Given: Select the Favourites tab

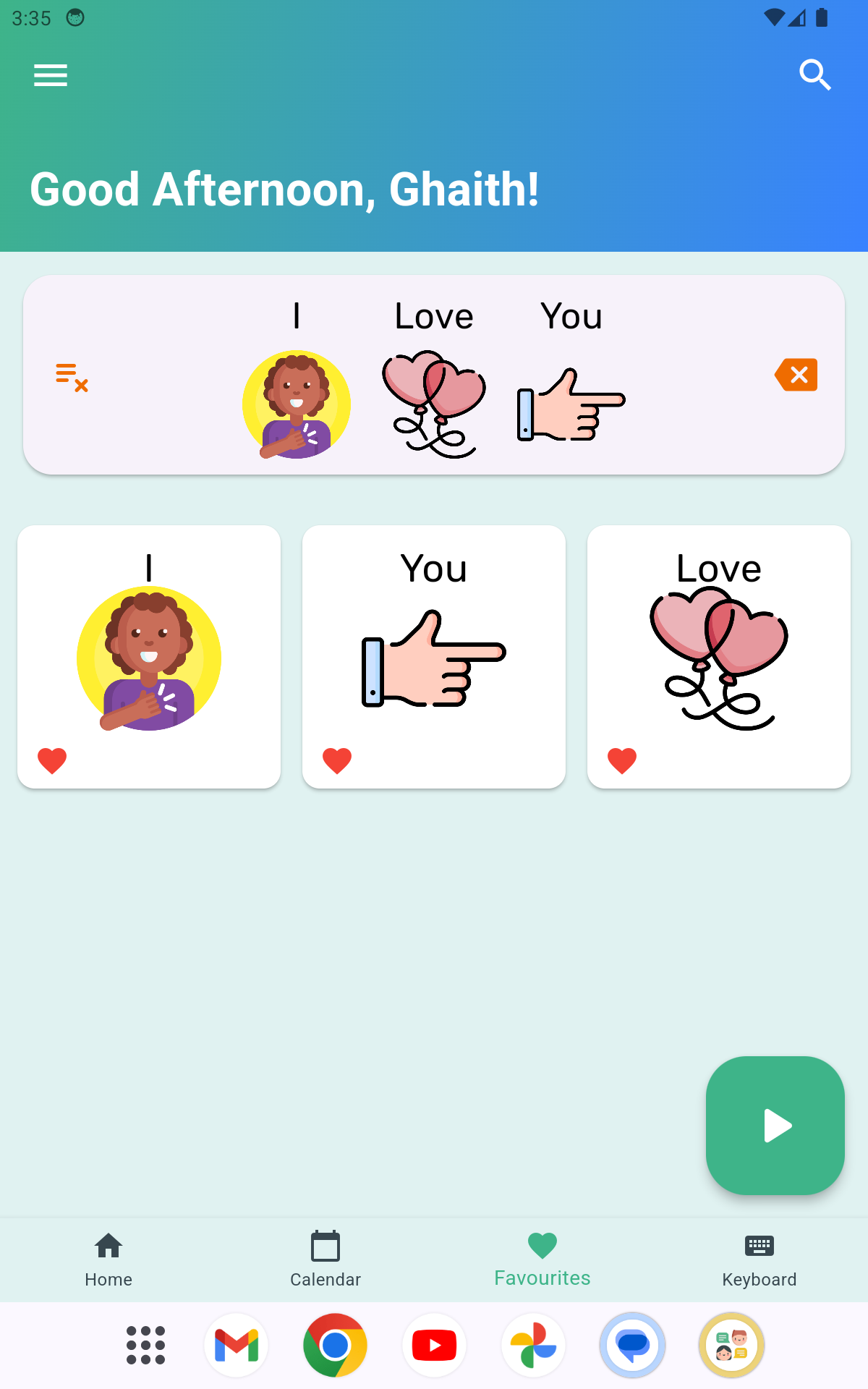Looking at the screenshot, I should coord(542,1259).
